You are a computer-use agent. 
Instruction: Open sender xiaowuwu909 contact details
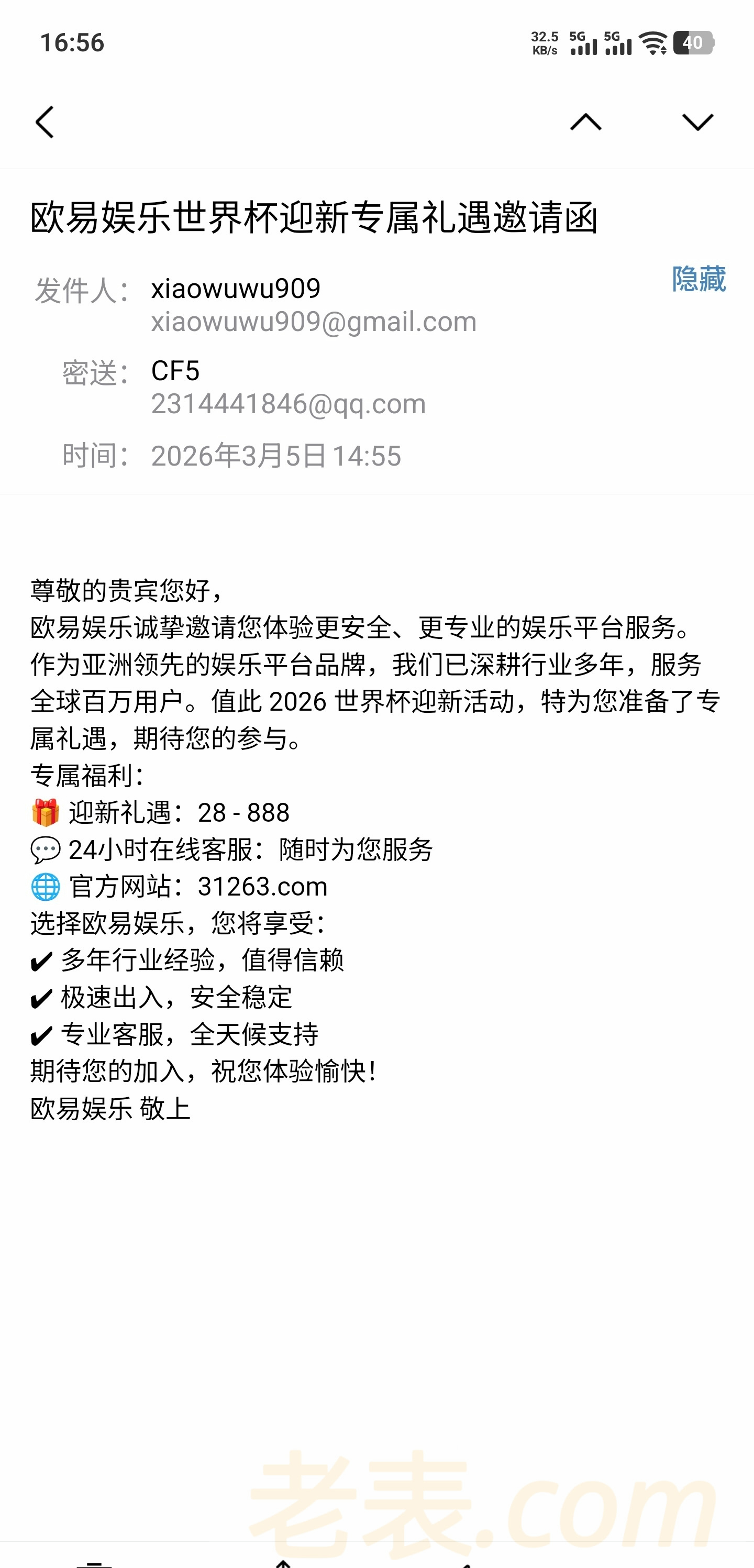click(236, 289)
